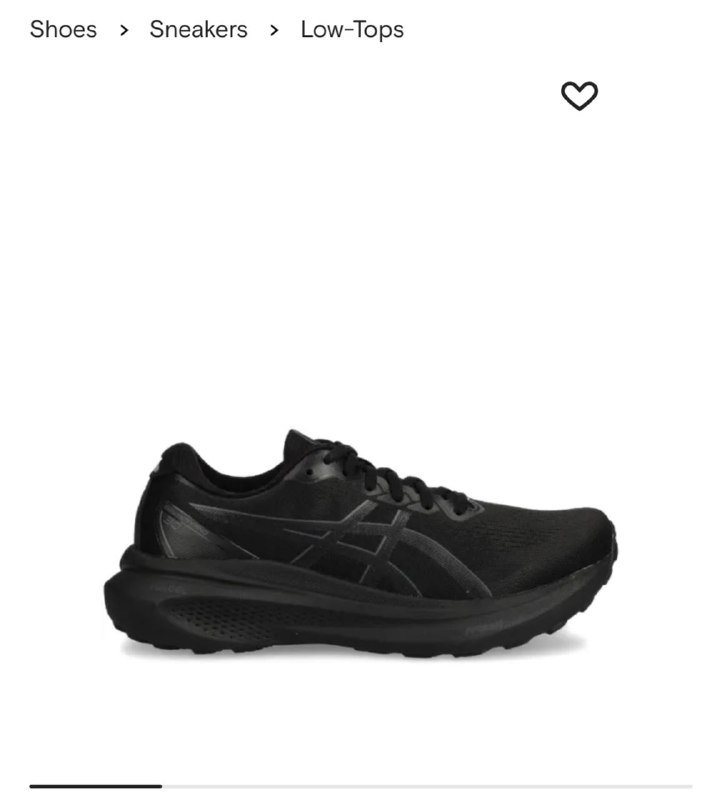This screenshot has width=722, height=800.
Task: Expand the Shoes section from the breadcrumb trail
Action: click(122, 30)
